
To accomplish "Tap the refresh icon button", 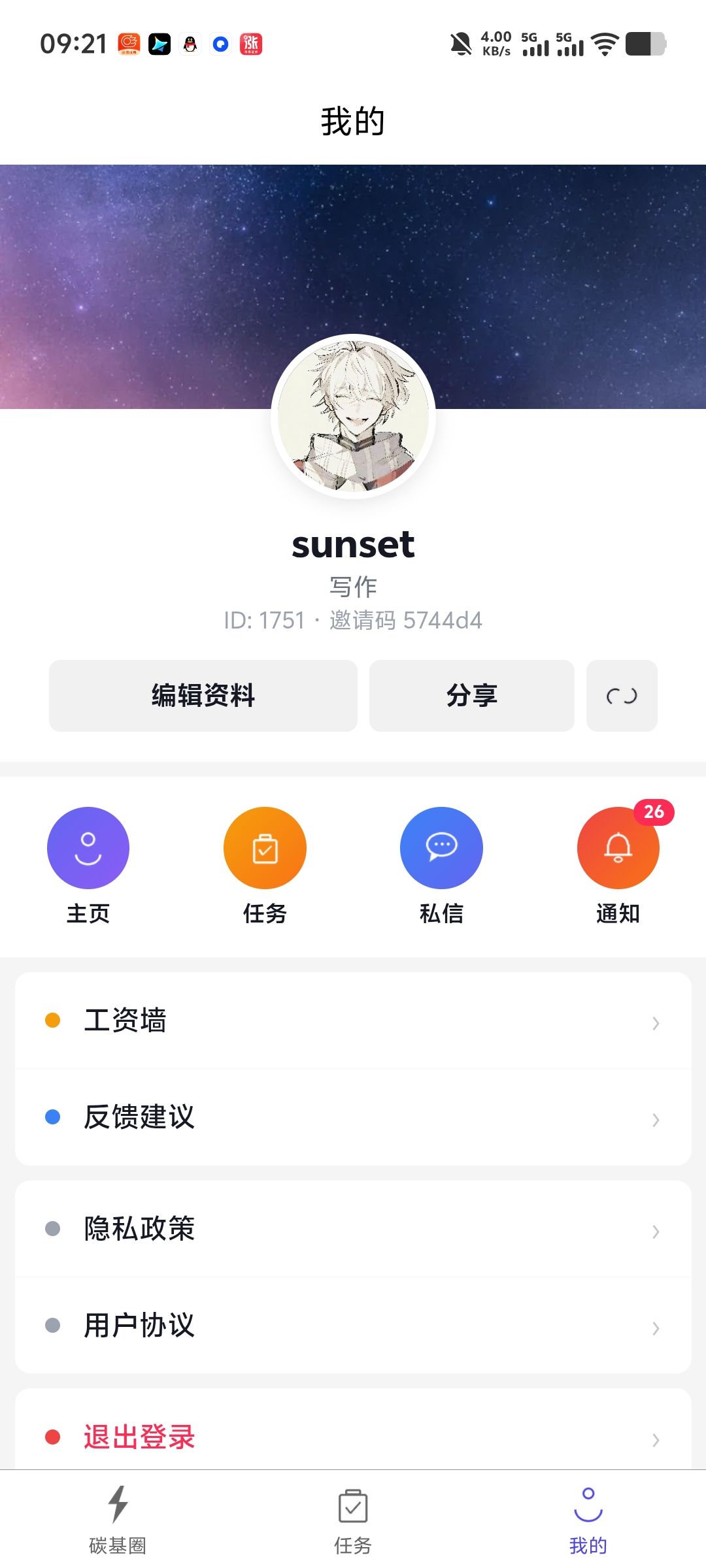I will tap(621, 695).
